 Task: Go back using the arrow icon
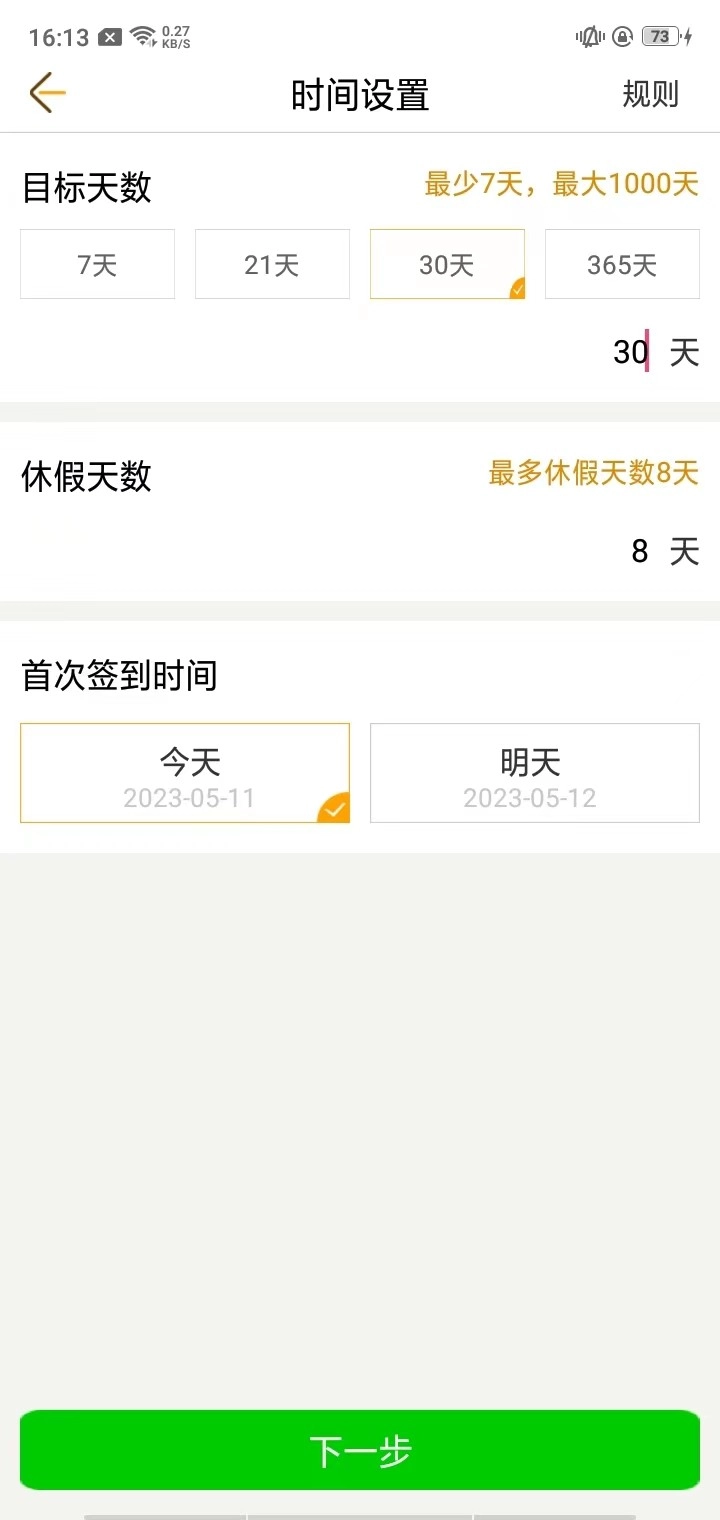tap(46, 93)
